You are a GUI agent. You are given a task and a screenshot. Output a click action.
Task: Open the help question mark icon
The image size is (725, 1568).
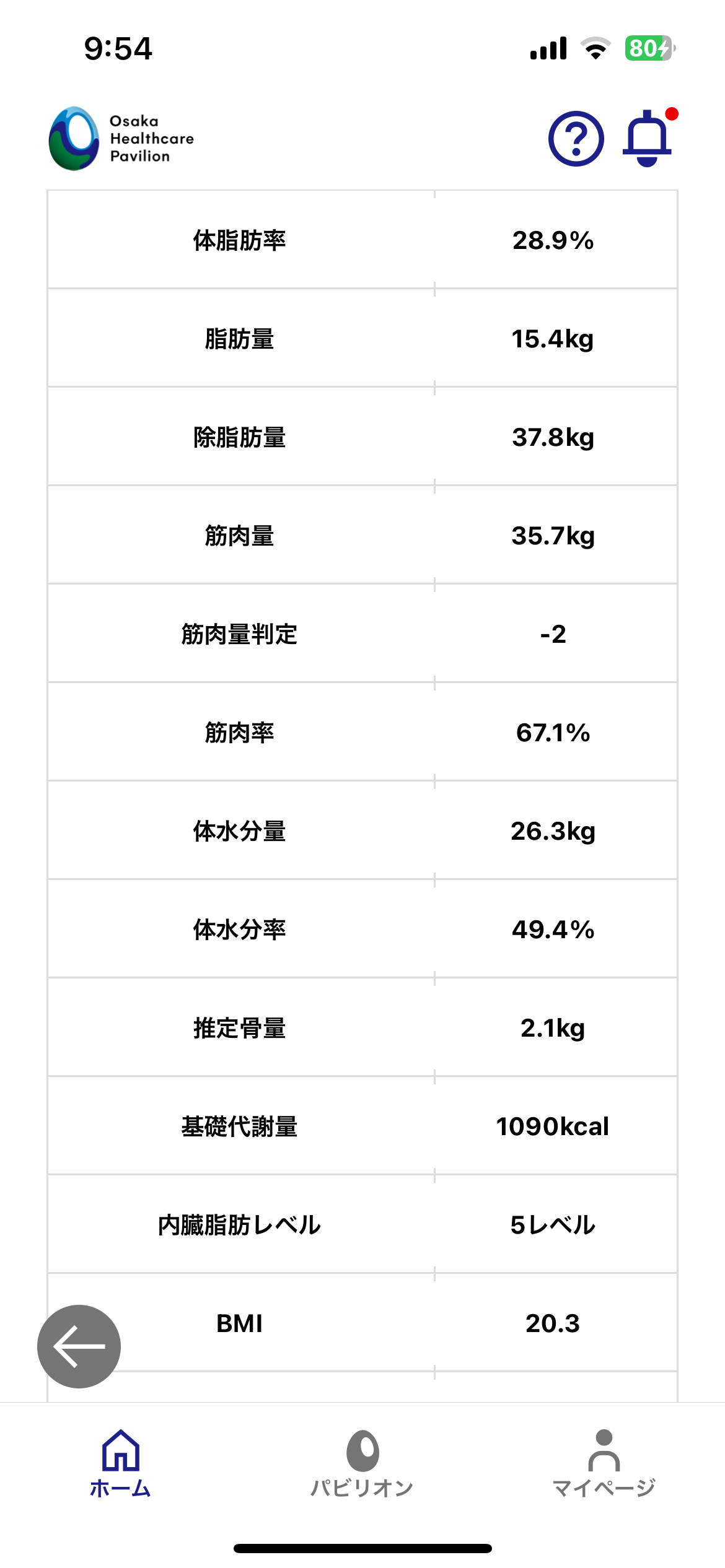[576, 139]
